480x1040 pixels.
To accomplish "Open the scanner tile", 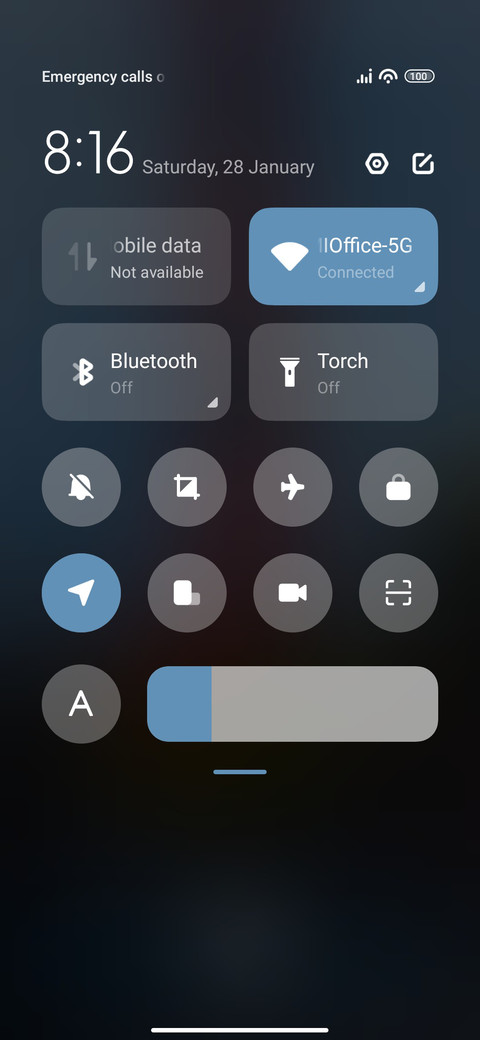I will pos(398,593).
